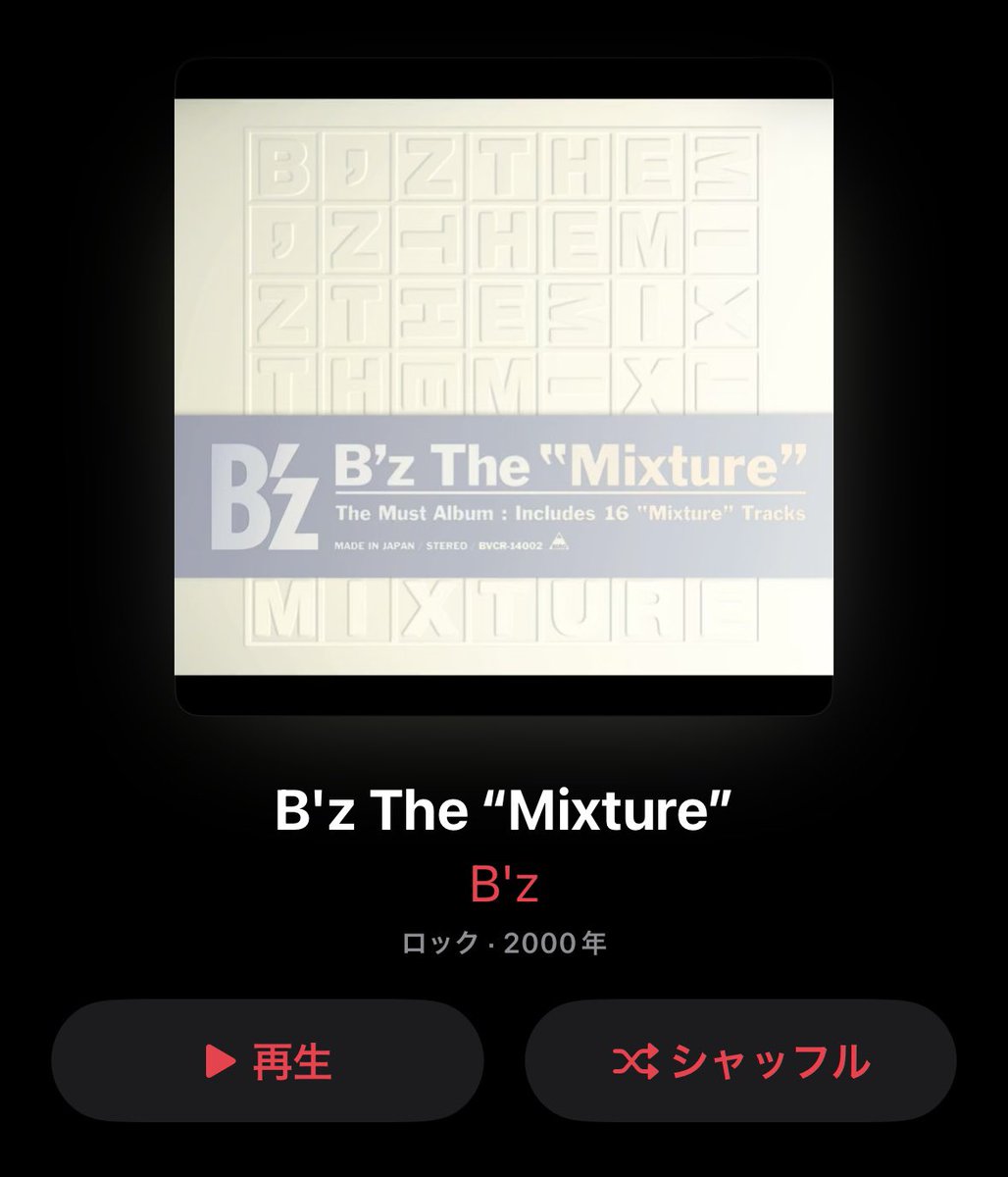Tap the 2000年 release year text
Screen dimensions: 1008x1177
(x=556, y=940)
